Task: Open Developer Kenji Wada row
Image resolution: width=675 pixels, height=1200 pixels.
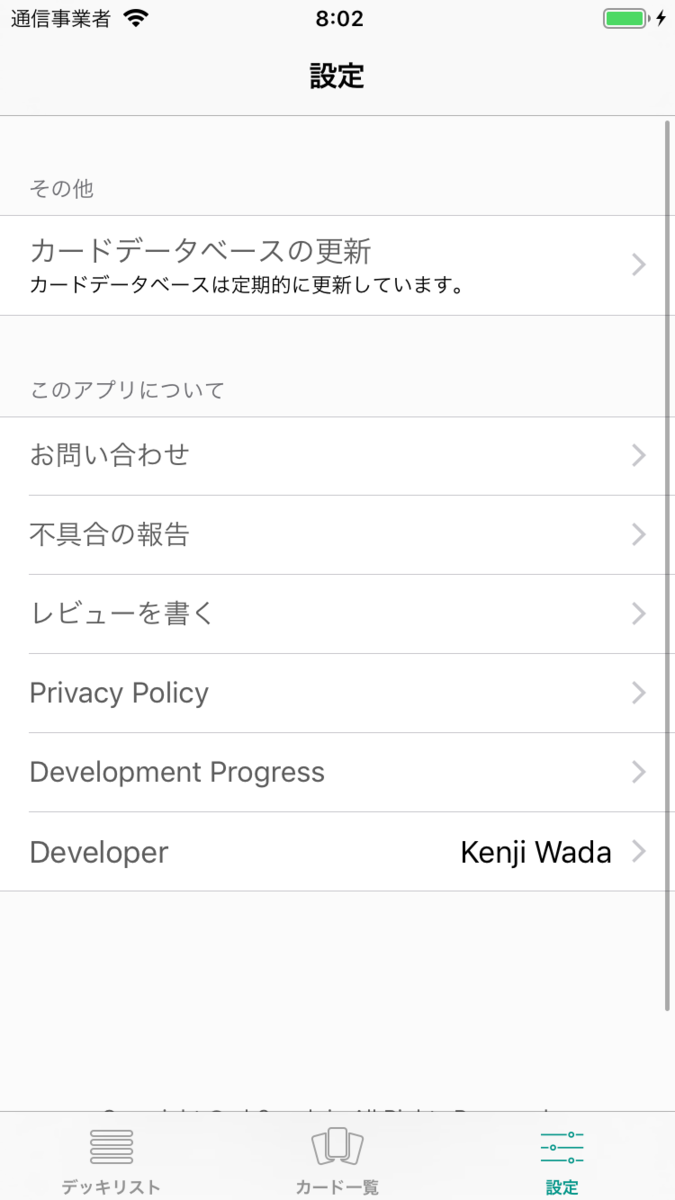Action: (x=337, y=852)
